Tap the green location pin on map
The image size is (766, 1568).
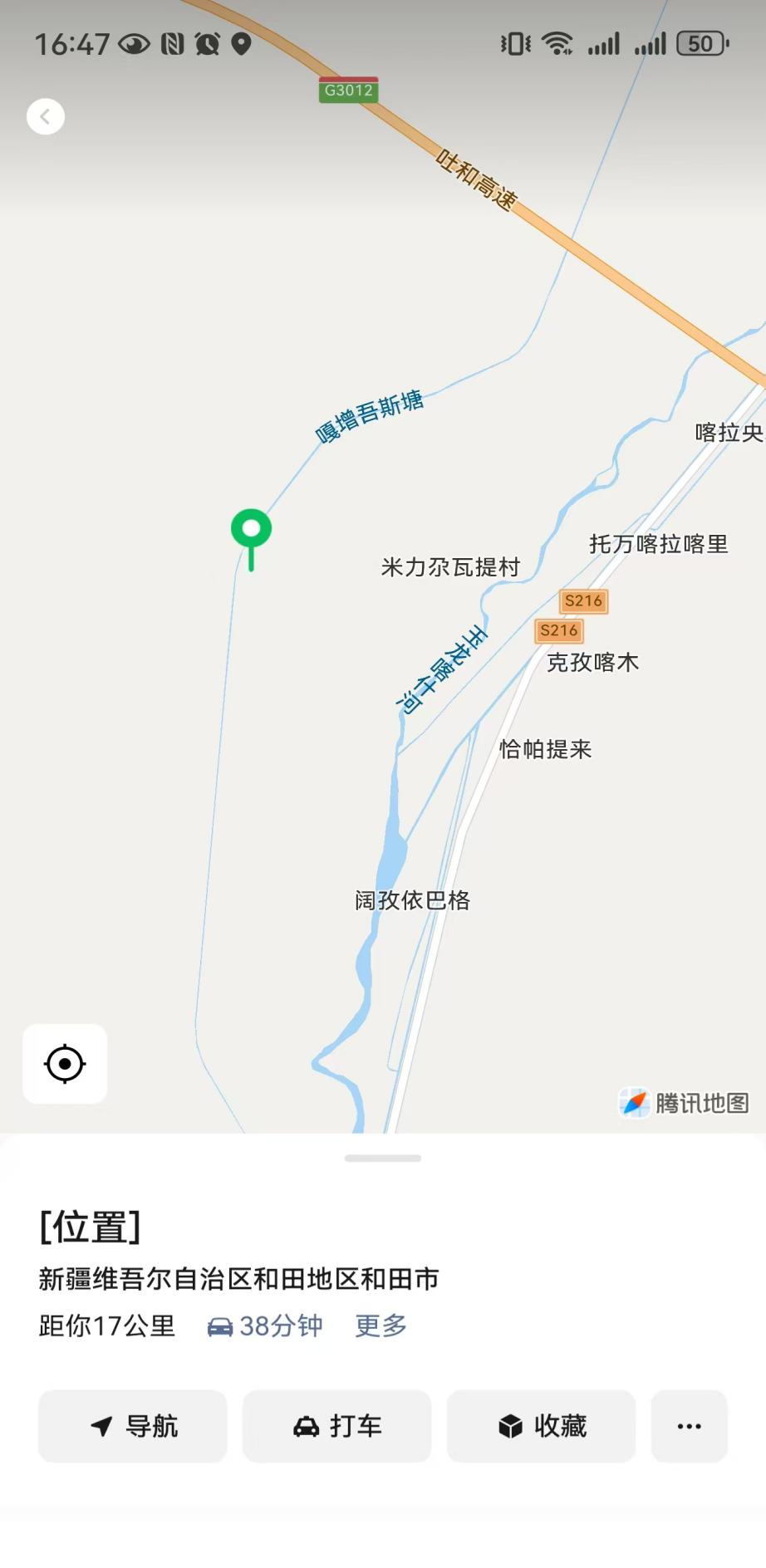pyautogui.click(x=251, y=532)
